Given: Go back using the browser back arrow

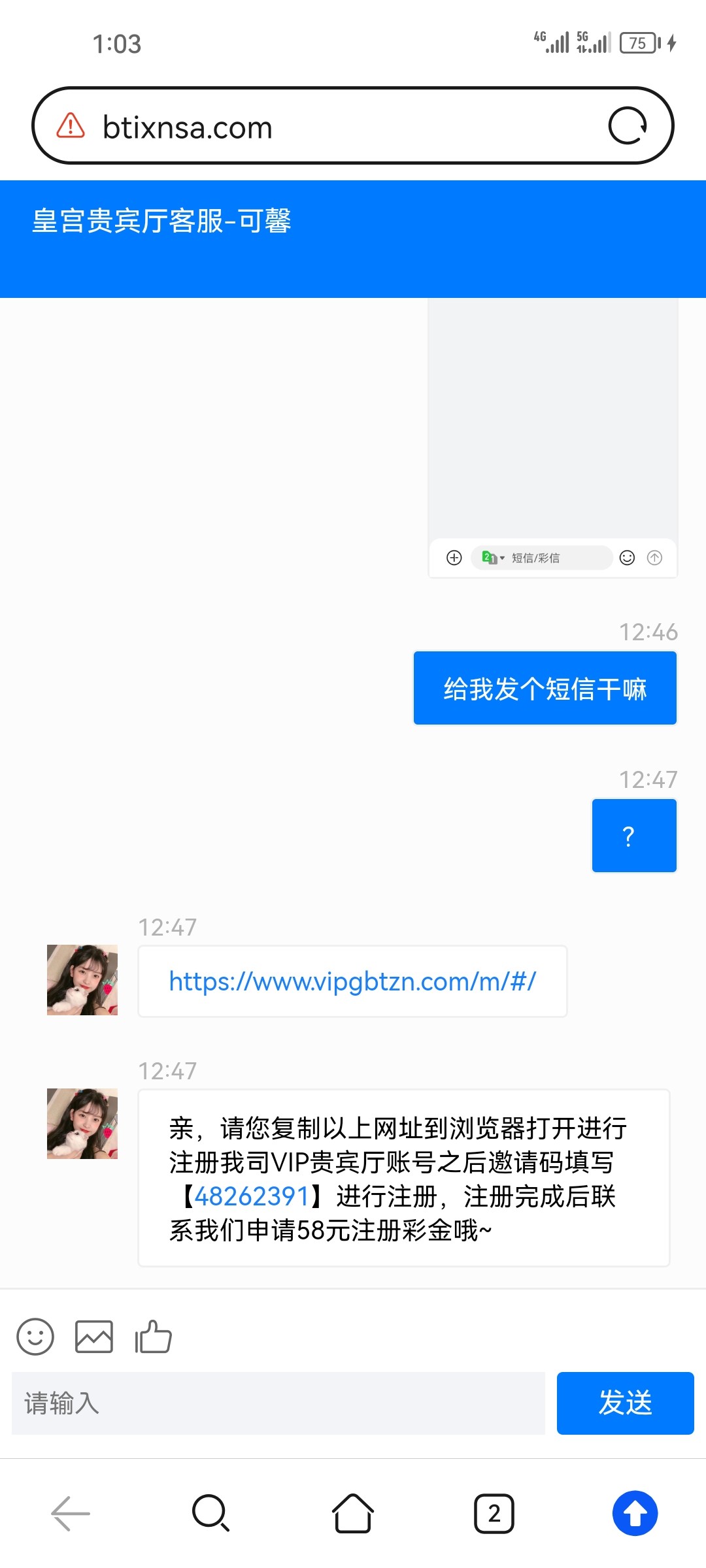Looking at the screenshot, I should 71,1513.
